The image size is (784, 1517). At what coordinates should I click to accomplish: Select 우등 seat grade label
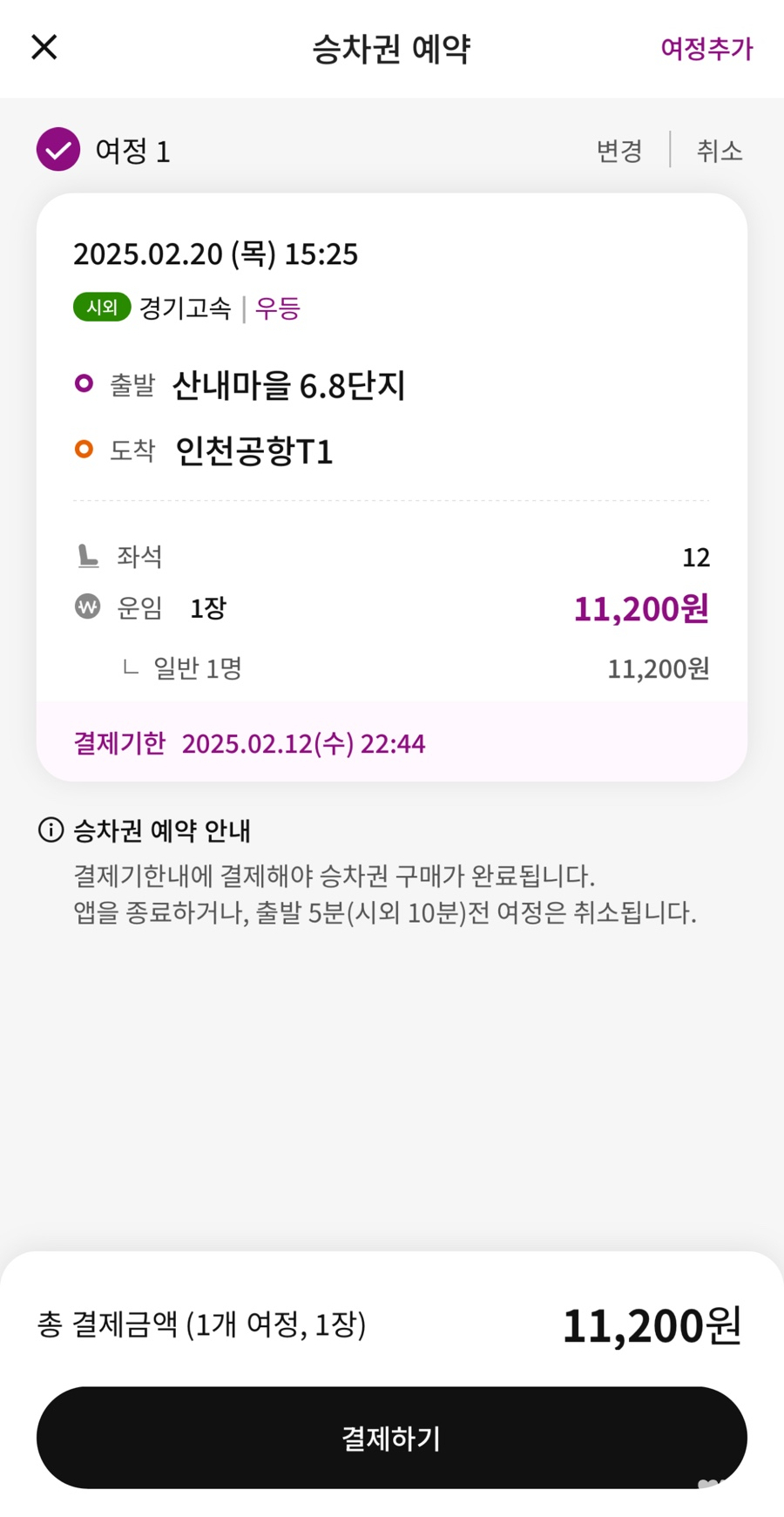[278, 307]
